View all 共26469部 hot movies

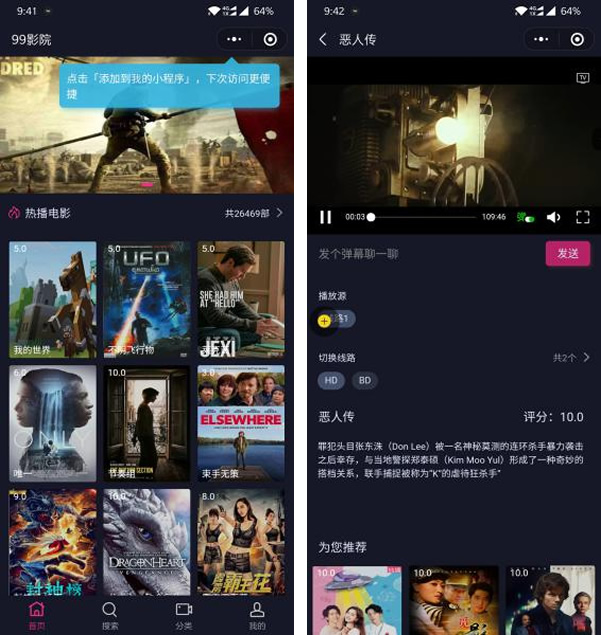point(254,213)
